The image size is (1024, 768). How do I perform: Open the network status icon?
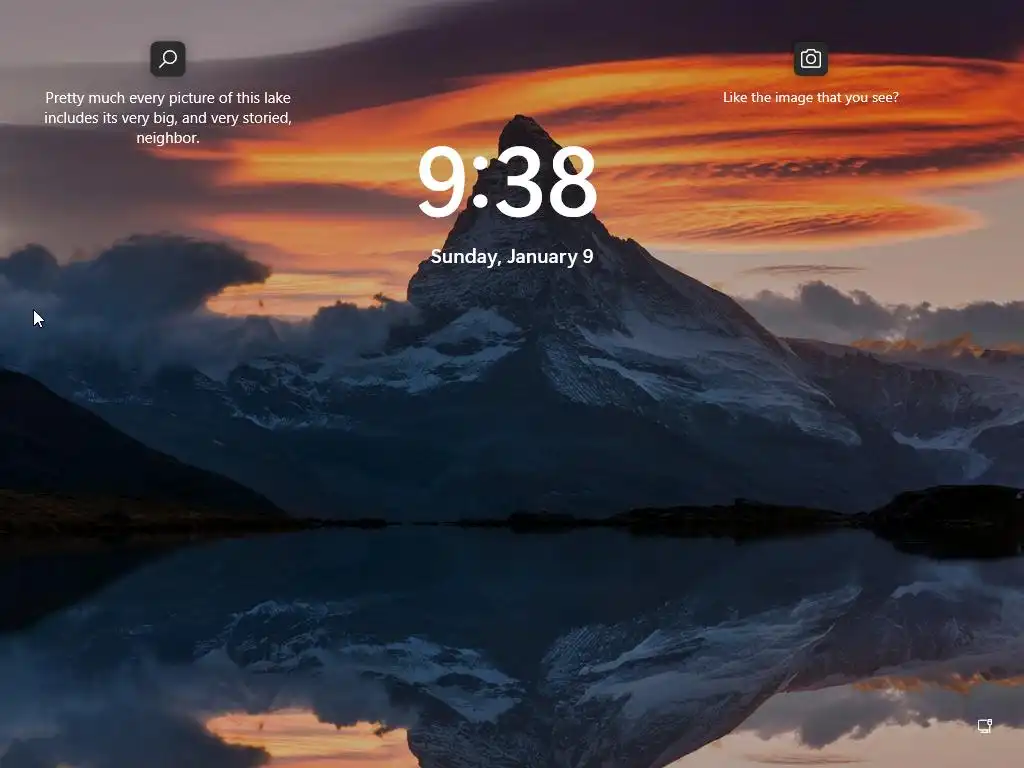tap(984, 726)
